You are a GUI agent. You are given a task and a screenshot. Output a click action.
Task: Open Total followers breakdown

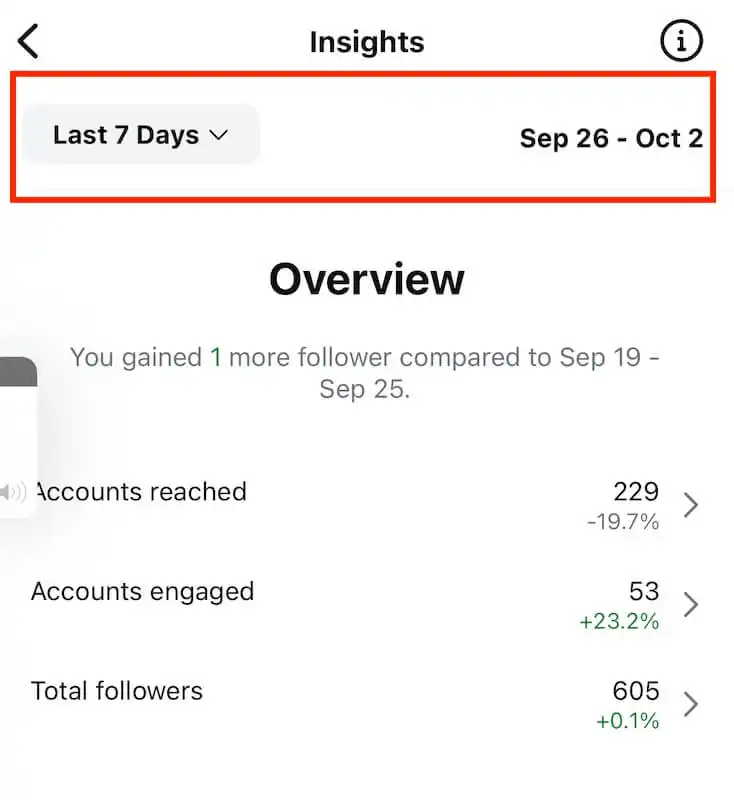pyautogui.click(x=690, y=704)
